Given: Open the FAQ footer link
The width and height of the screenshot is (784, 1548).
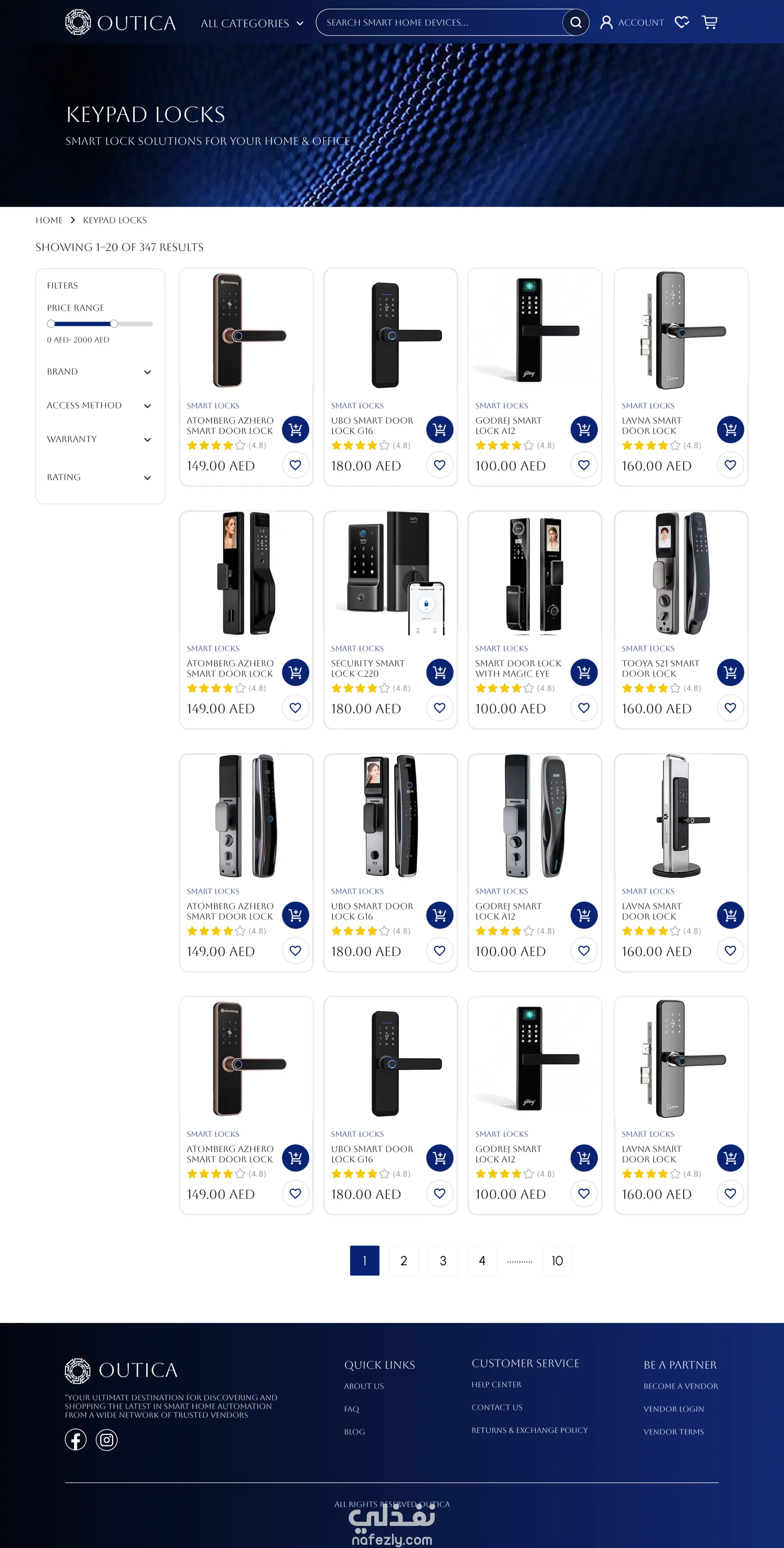Looking at the screenshot, I should pyautogui.click(x=352, y=1409).
